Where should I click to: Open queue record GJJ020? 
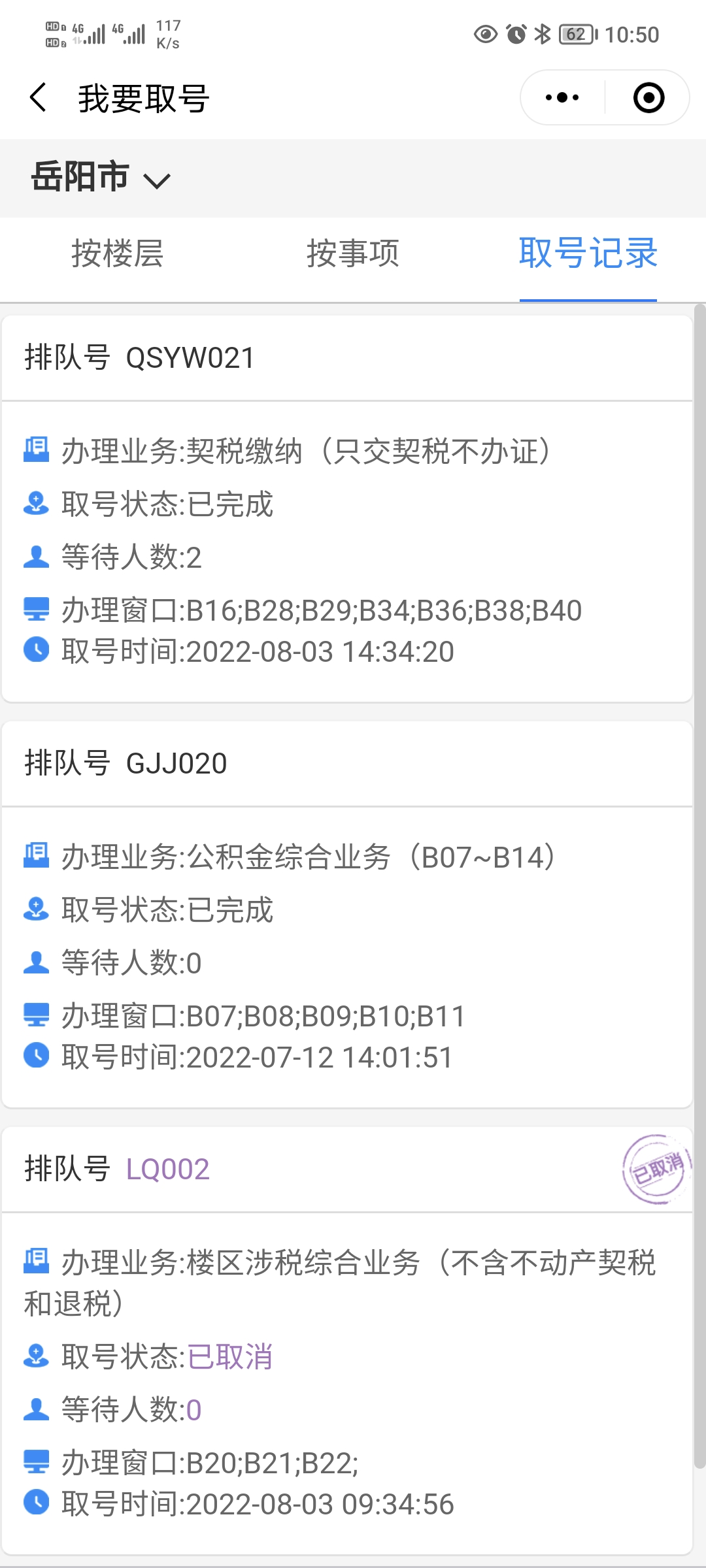pyautogui.click(x=346, y=915)
